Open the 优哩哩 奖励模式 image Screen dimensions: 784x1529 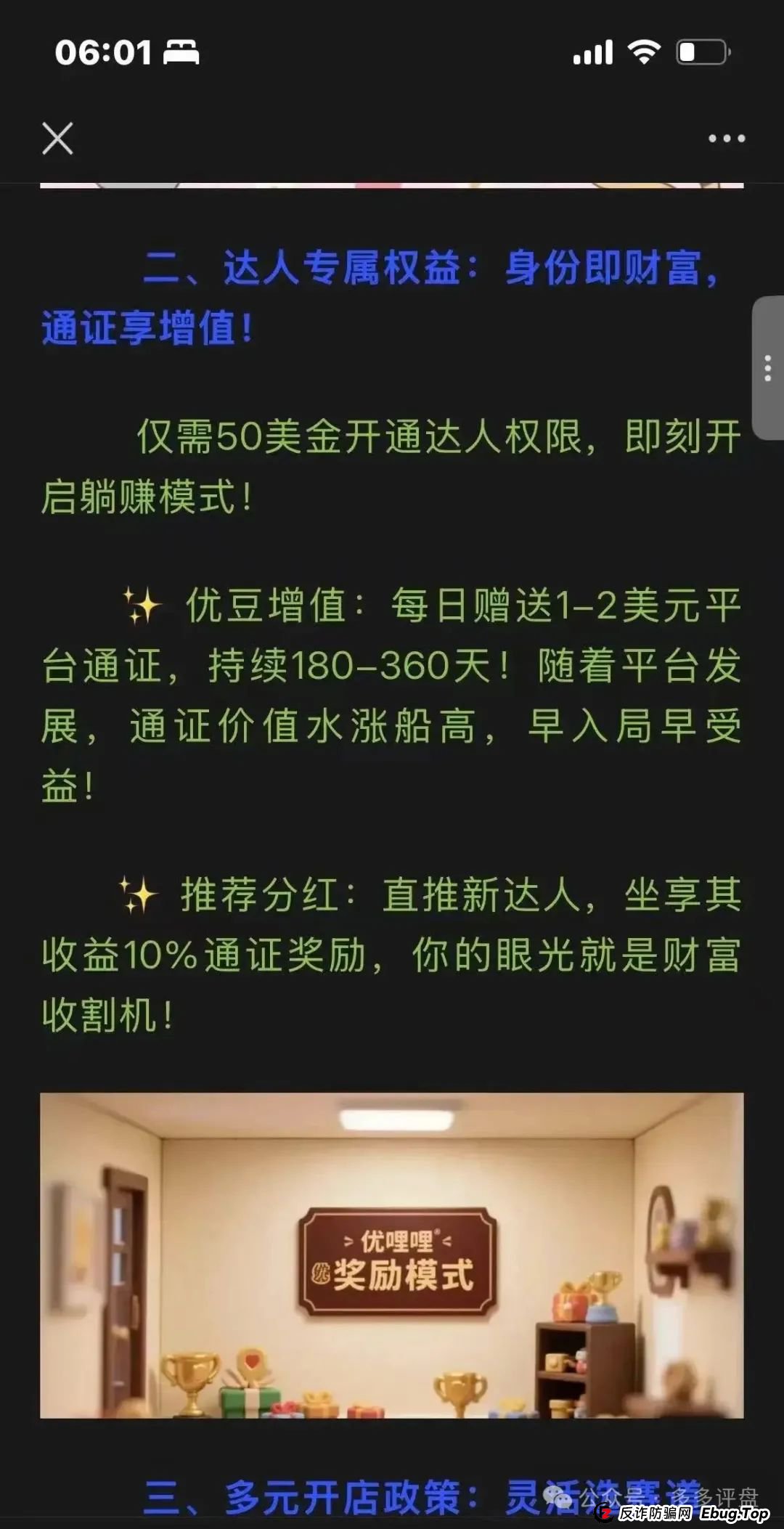pyautogui.click(x=392, y=1256)
